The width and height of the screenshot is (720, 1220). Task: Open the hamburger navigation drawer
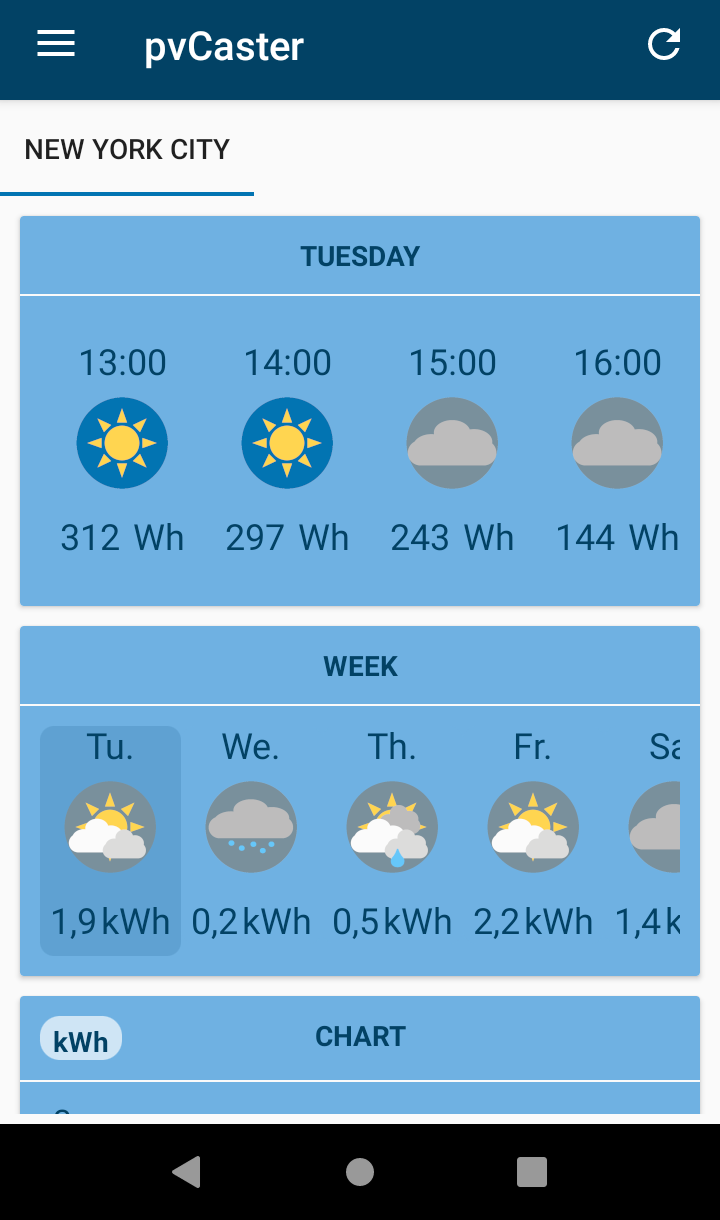pyautogui.click(x=56, y=44)
